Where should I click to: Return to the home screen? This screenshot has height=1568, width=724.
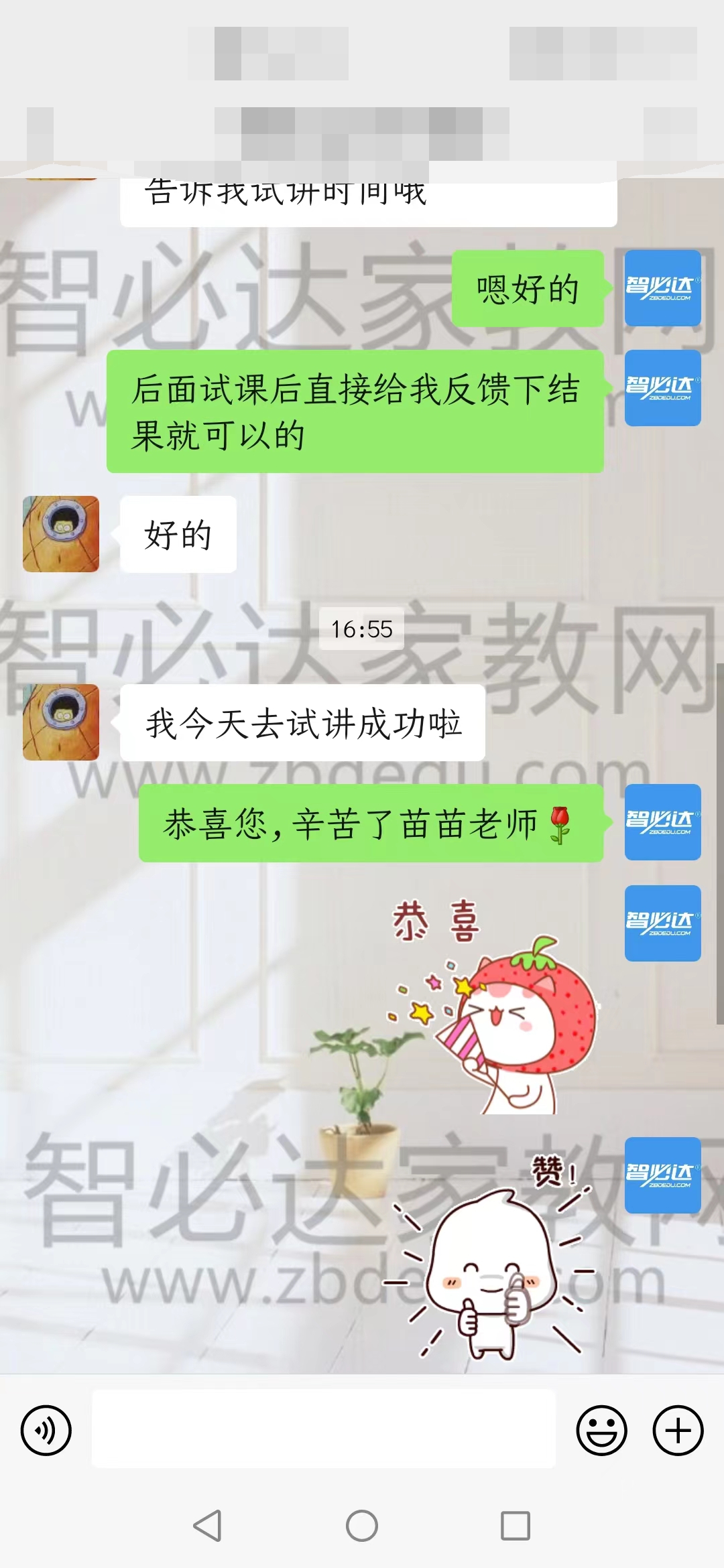point(362,1526)
